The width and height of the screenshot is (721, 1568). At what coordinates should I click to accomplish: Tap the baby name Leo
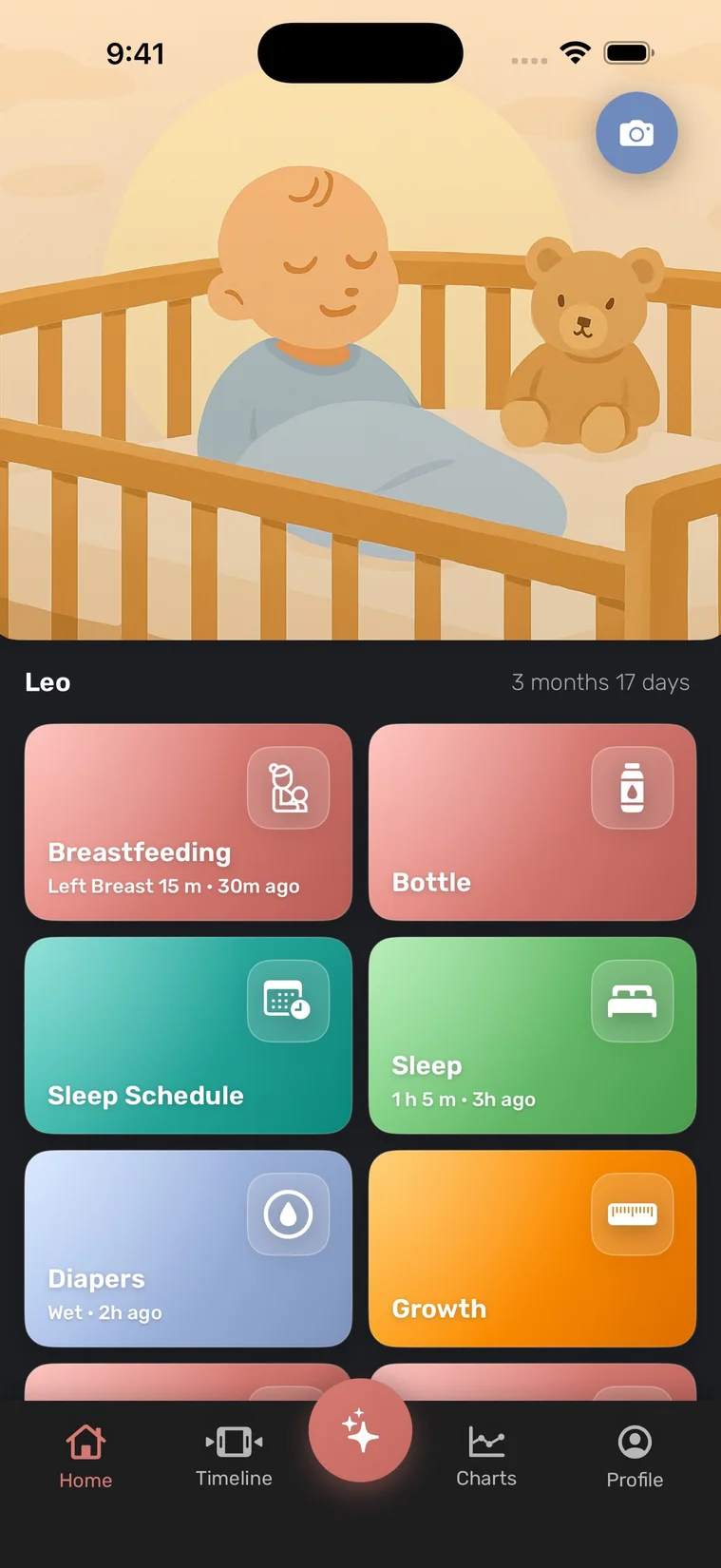[x=47, y=681]
